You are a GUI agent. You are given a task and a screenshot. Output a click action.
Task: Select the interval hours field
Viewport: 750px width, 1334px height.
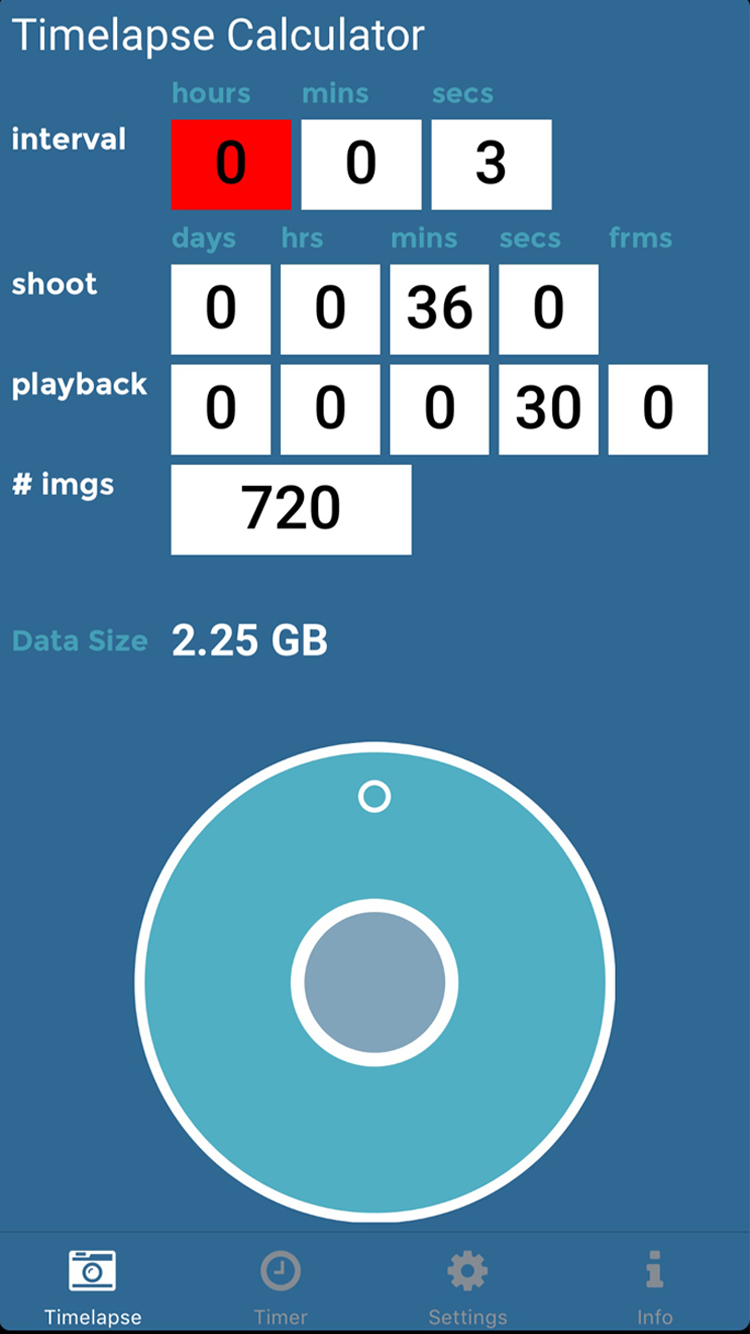(231, 164)
